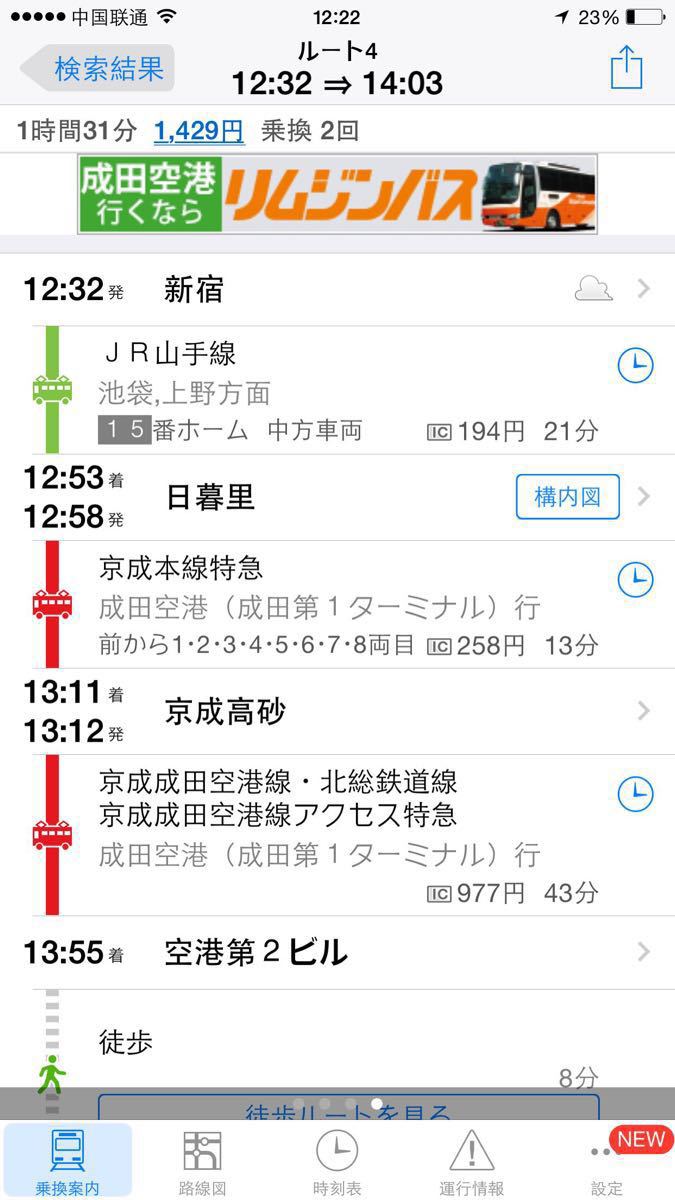Open the 1,429円 fare link

198,130
